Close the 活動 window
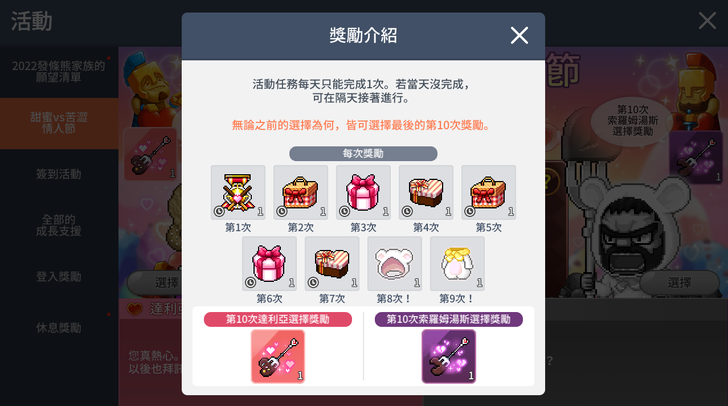Screen dimensions: 728x406 click(x=706, y=20)
